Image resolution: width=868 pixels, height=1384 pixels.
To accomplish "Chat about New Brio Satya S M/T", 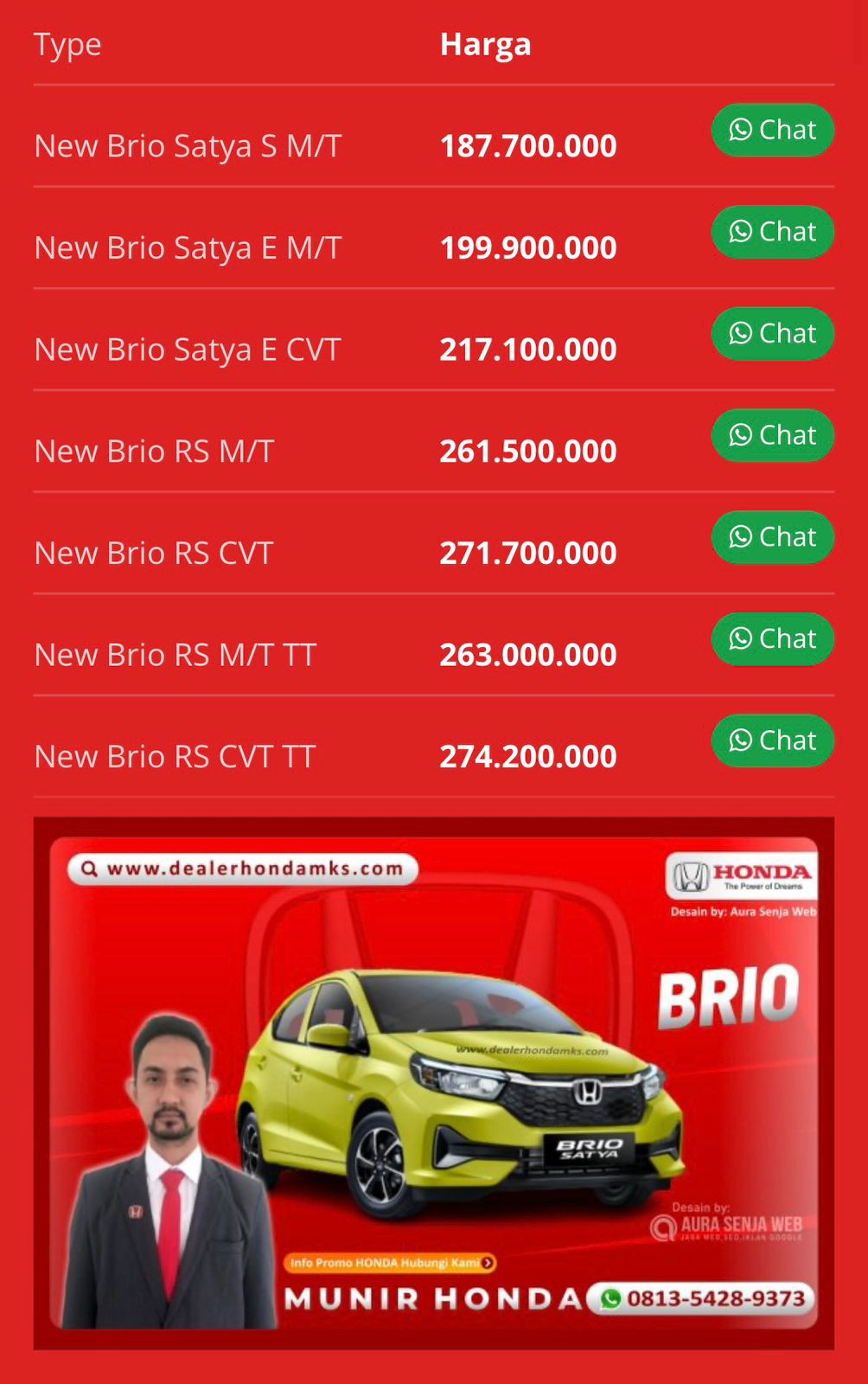I will pos(772,131).
